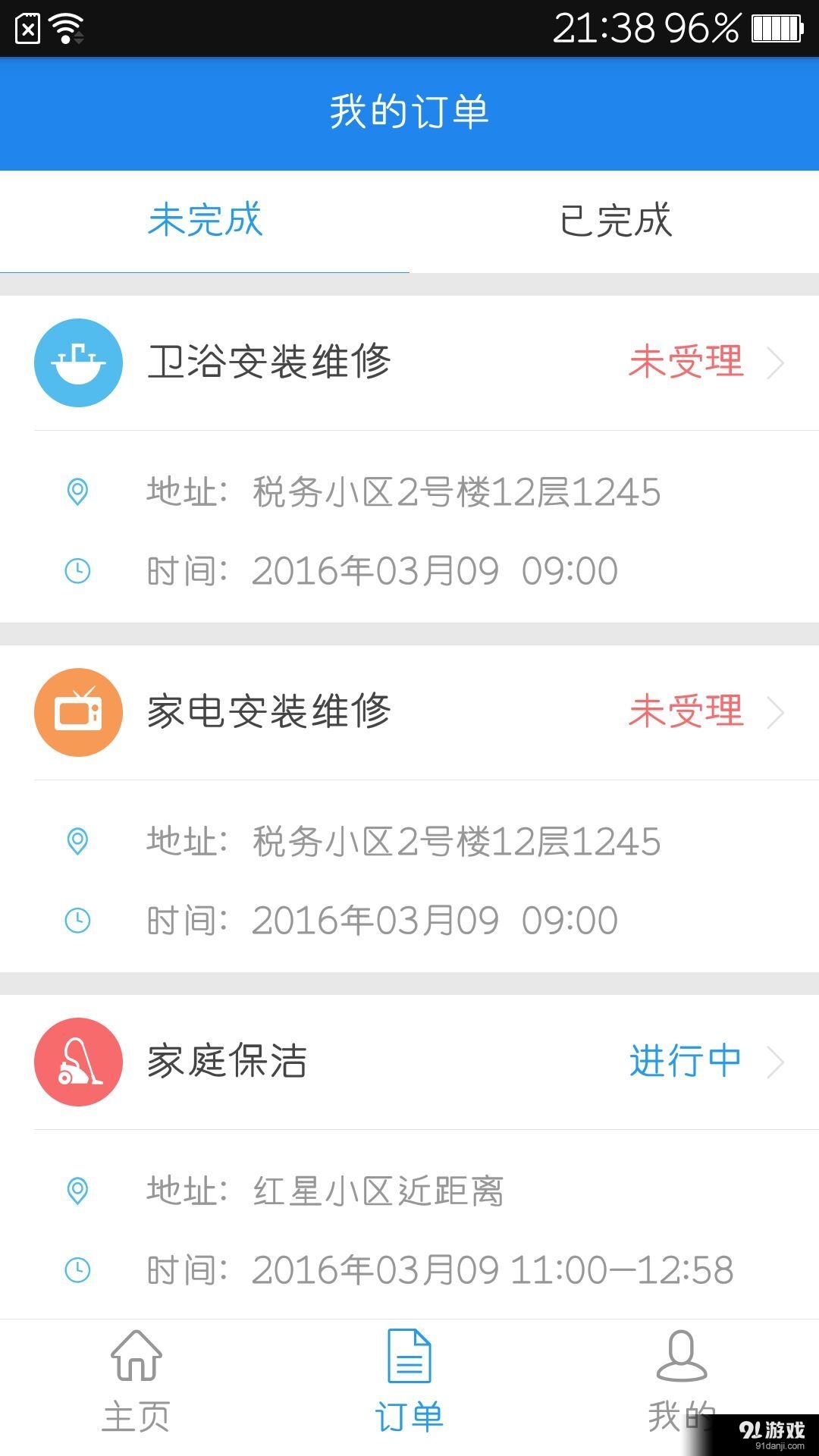This screenshot has height=1456, width=819.
Task: Expand the 家电安装维修 order via its arrow
Action: pos(775,712)
